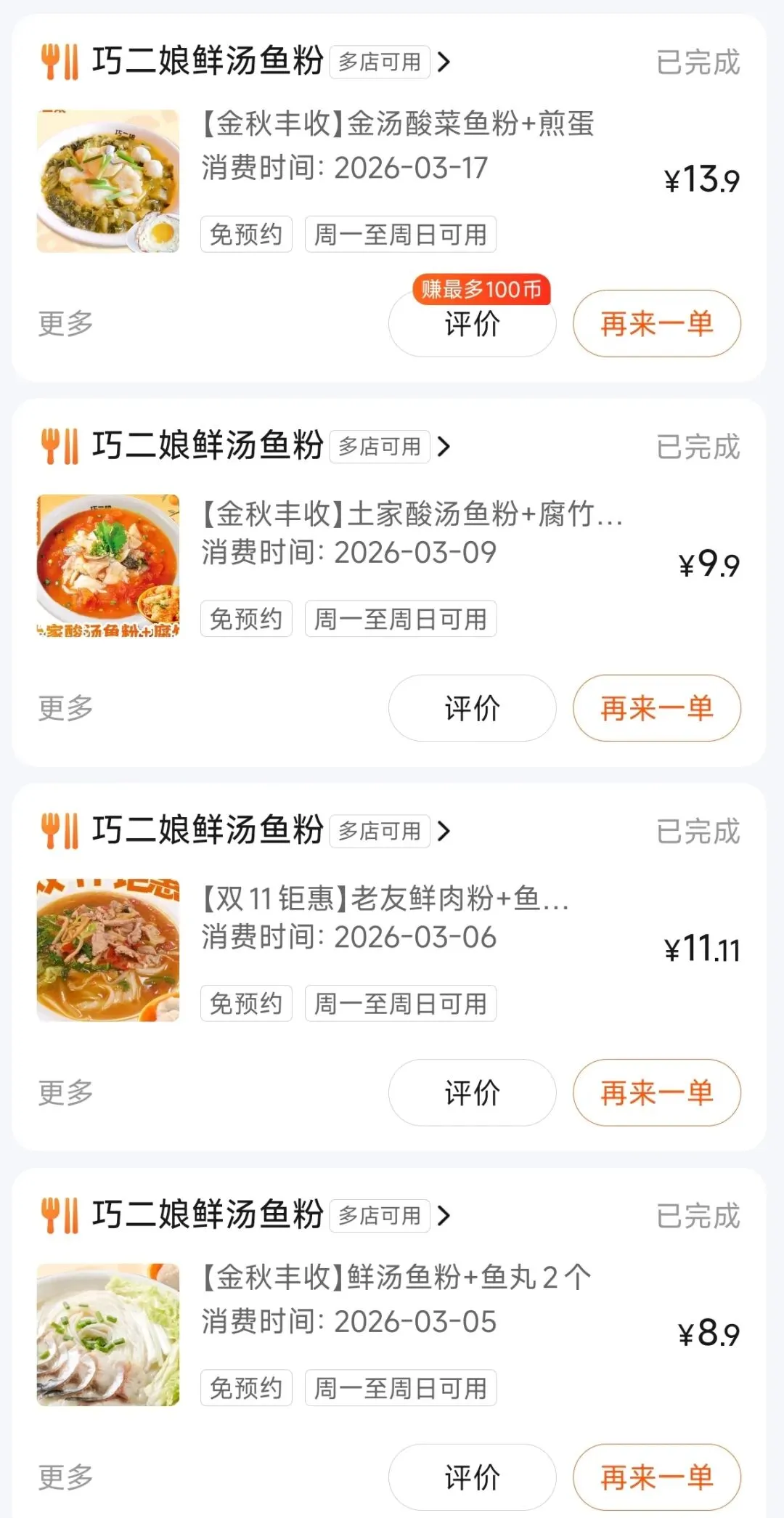Open the 老友鲜肉粉+鱼 order details
Image resolution: width=784 pixels, height=1518 pixels.
(x=385, y=899)
